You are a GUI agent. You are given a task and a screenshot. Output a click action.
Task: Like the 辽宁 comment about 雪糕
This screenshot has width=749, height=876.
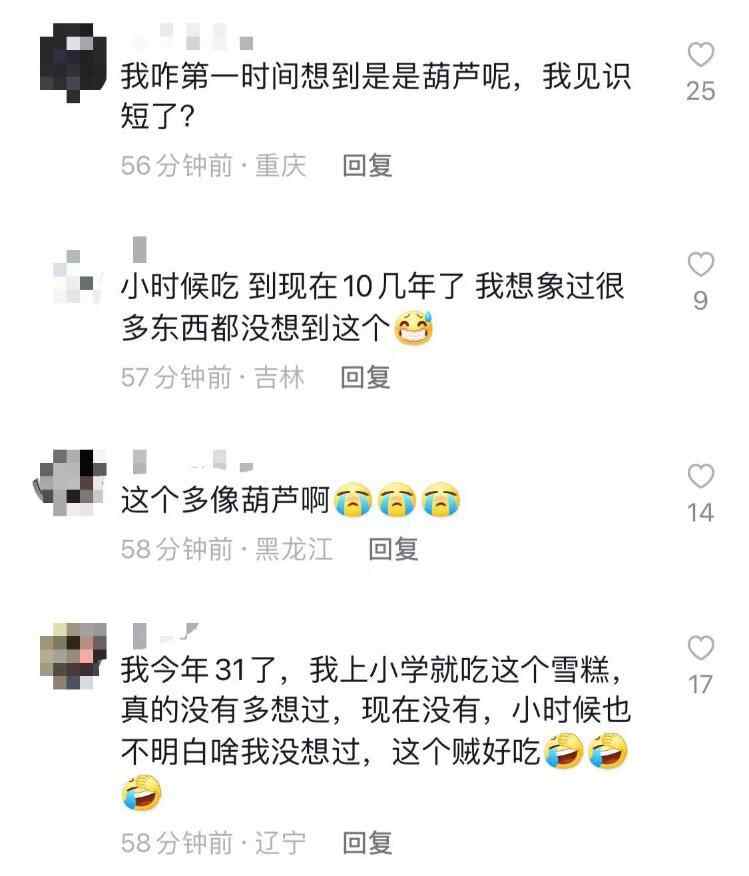tap(702, 648)
